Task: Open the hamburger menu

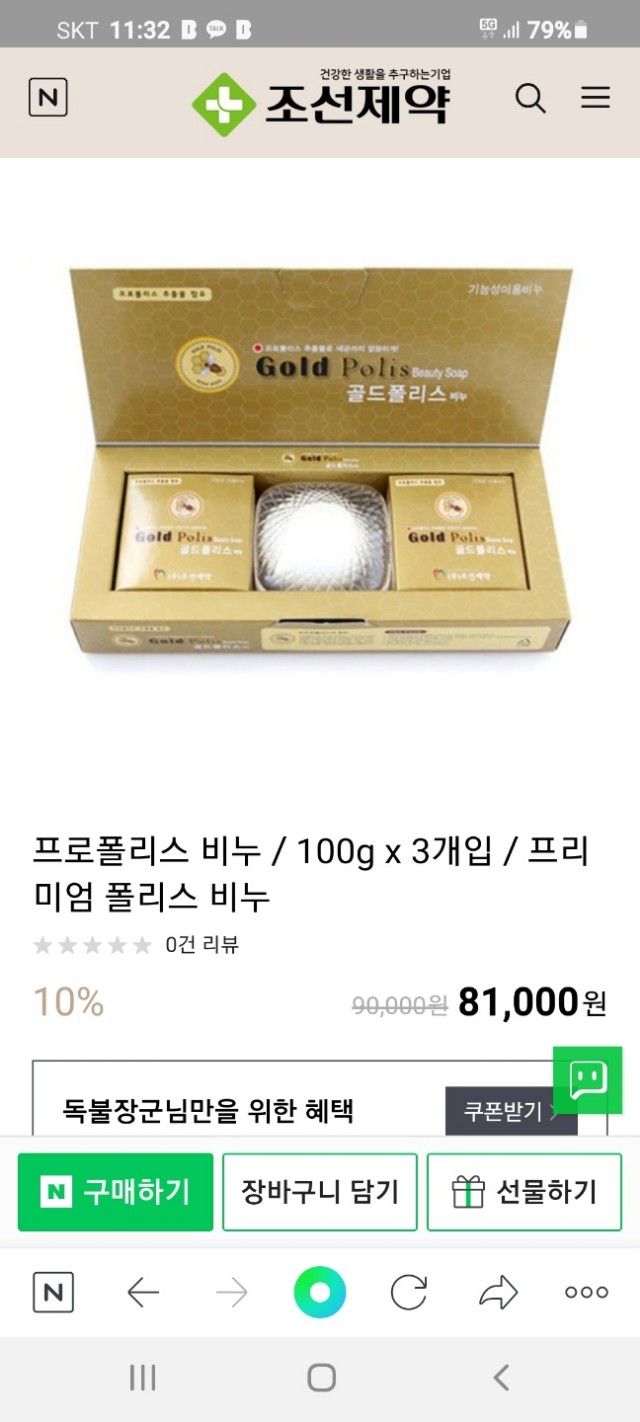Action: pos(595,98)
